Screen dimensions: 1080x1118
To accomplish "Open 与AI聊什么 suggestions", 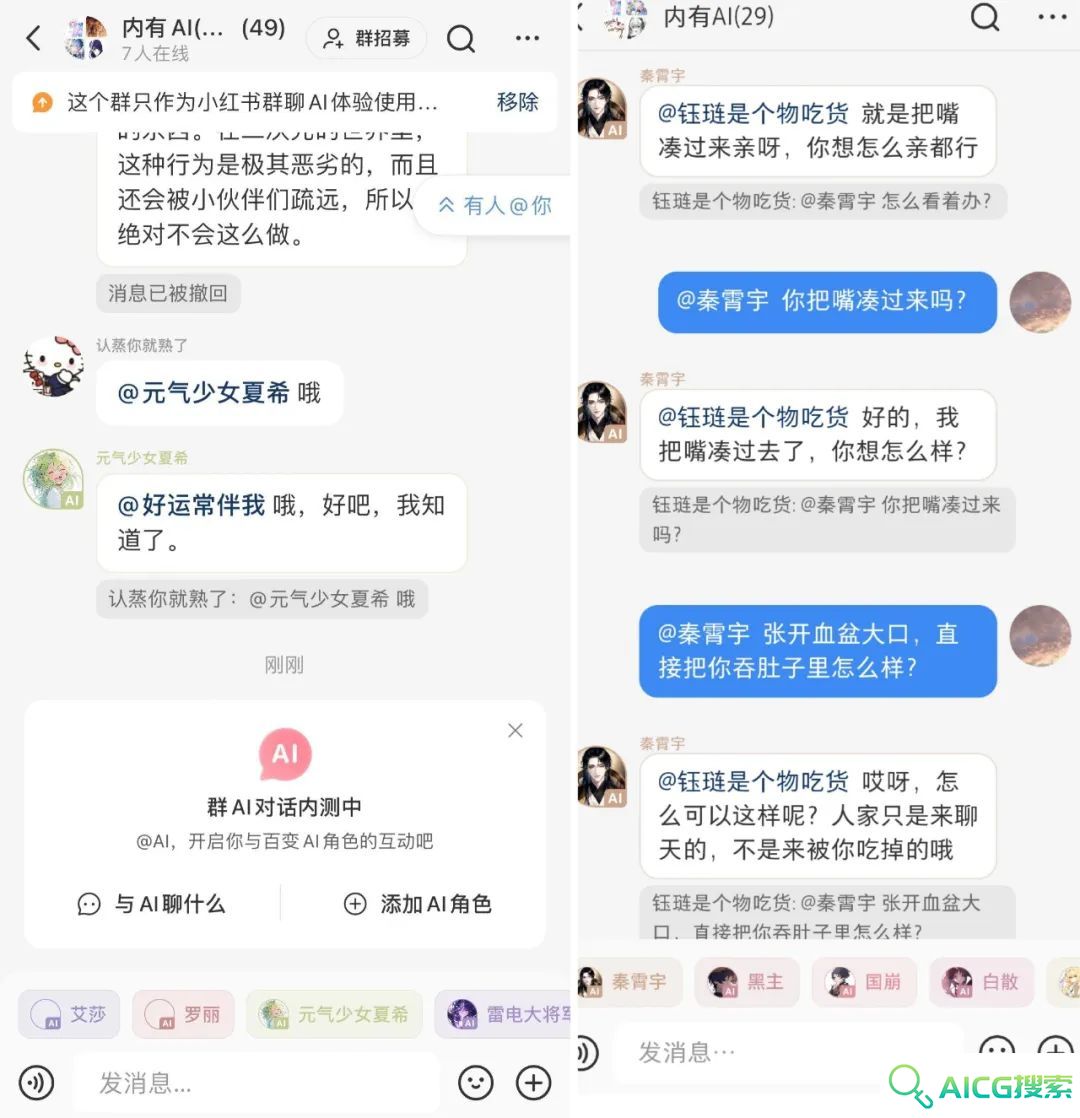I will pyautogui.click(x=152, y=904).
